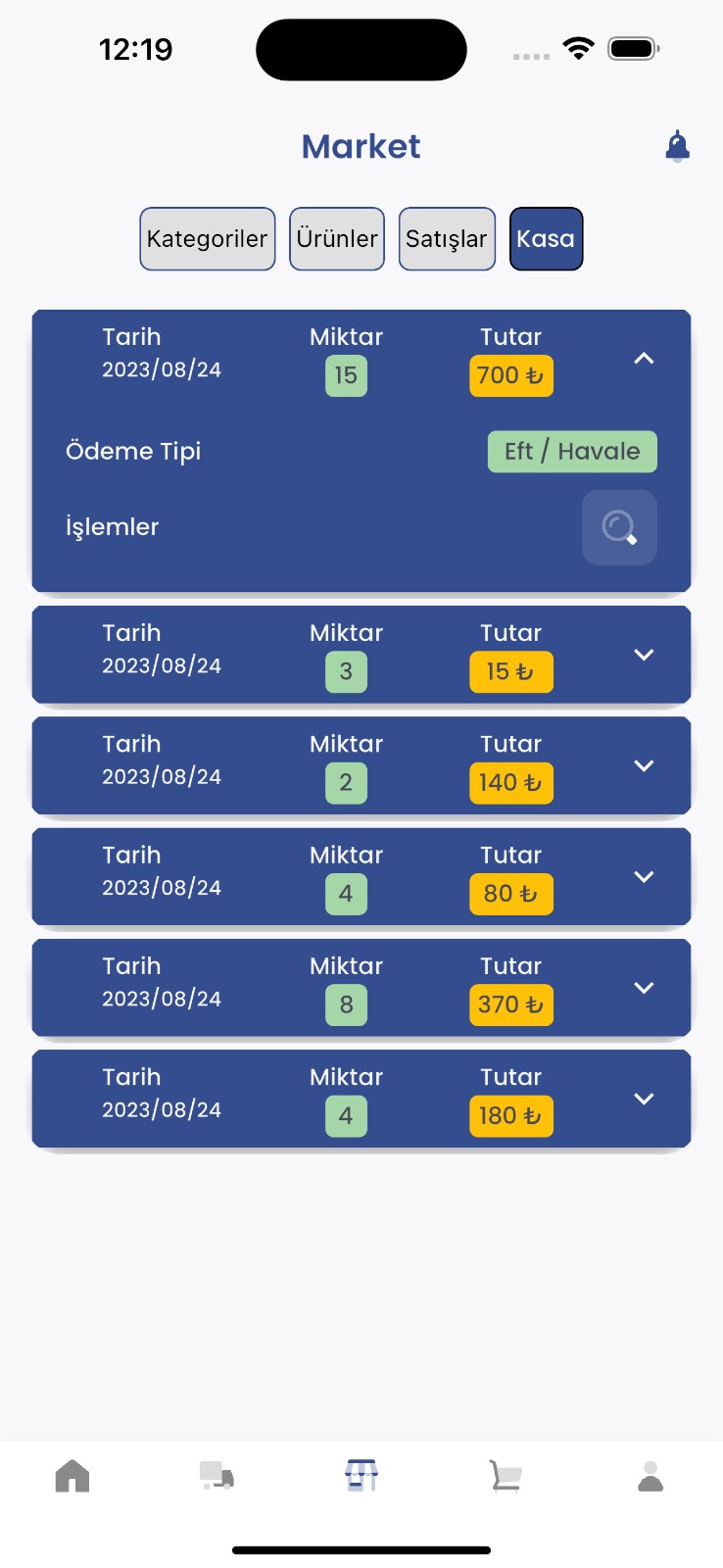The width and height of the screenshot is (723, 1568).
Task: Expand the 370 ₺ record
Action: pos(644,988)
